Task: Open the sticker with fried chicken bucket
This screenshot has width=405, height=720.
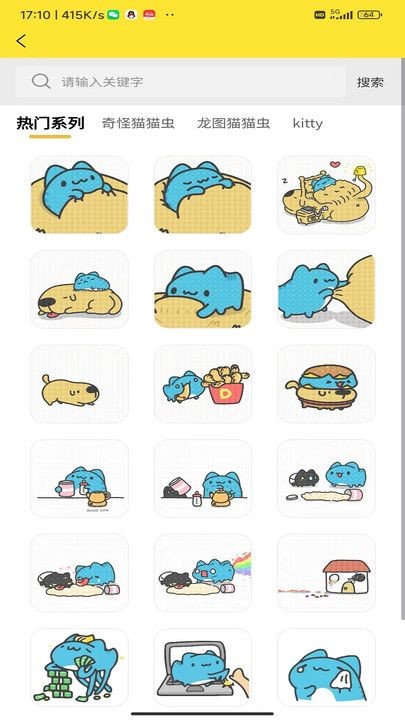Action: click(x=202, y=384)
